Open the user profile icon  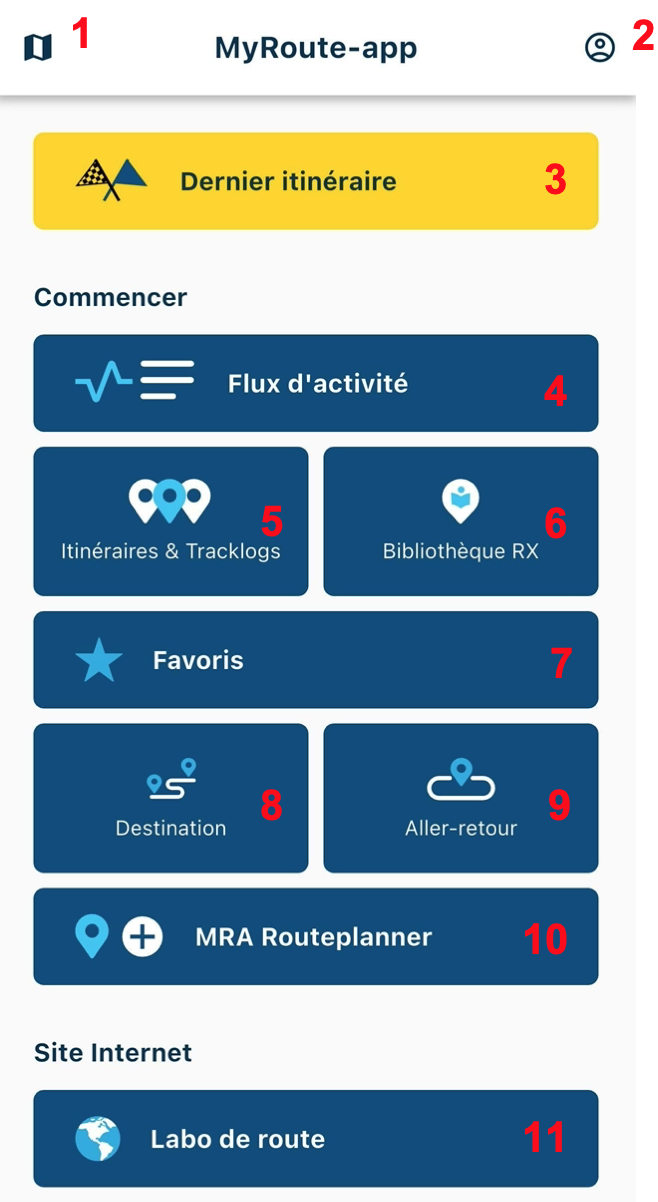600,47
